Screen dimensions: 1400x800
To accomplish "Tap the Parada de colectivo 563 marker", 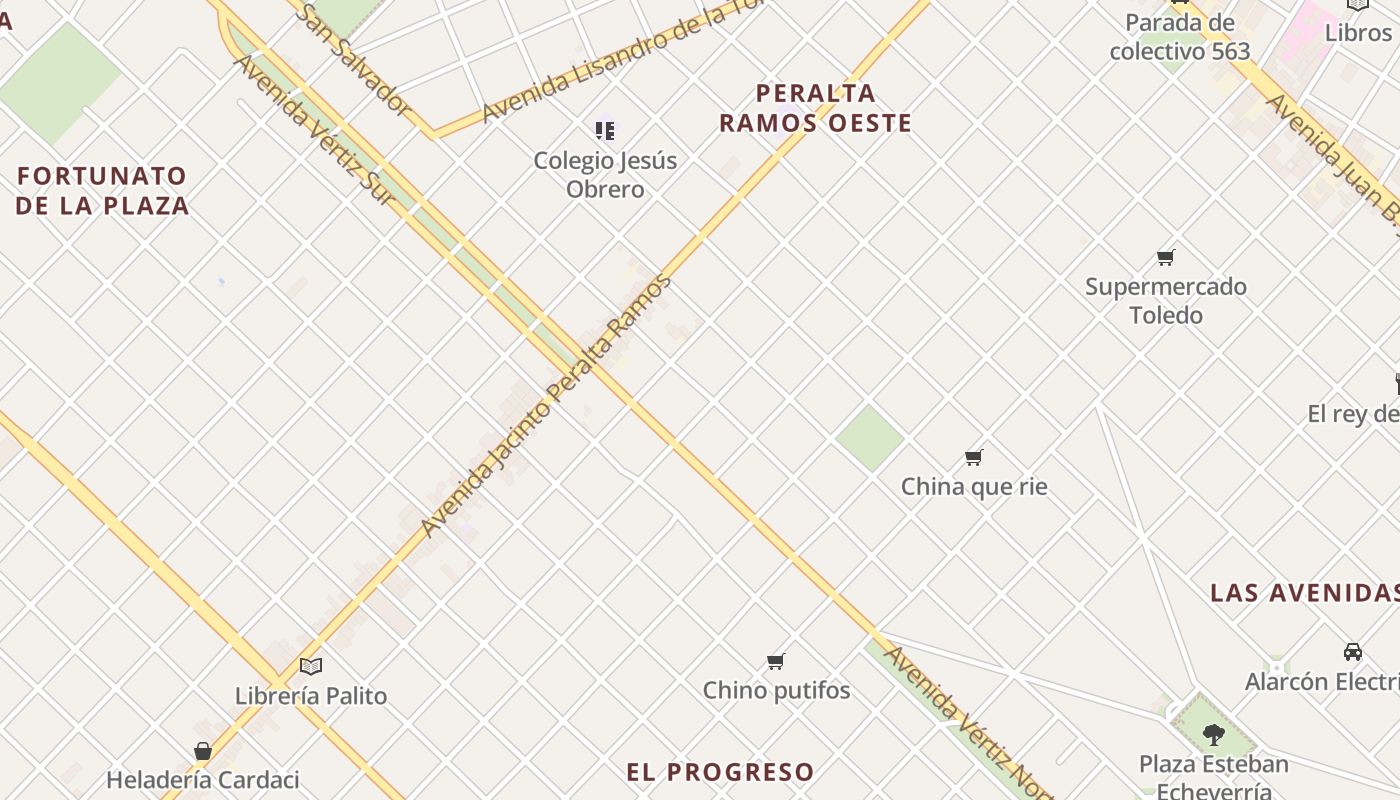I will point(1180,4).
